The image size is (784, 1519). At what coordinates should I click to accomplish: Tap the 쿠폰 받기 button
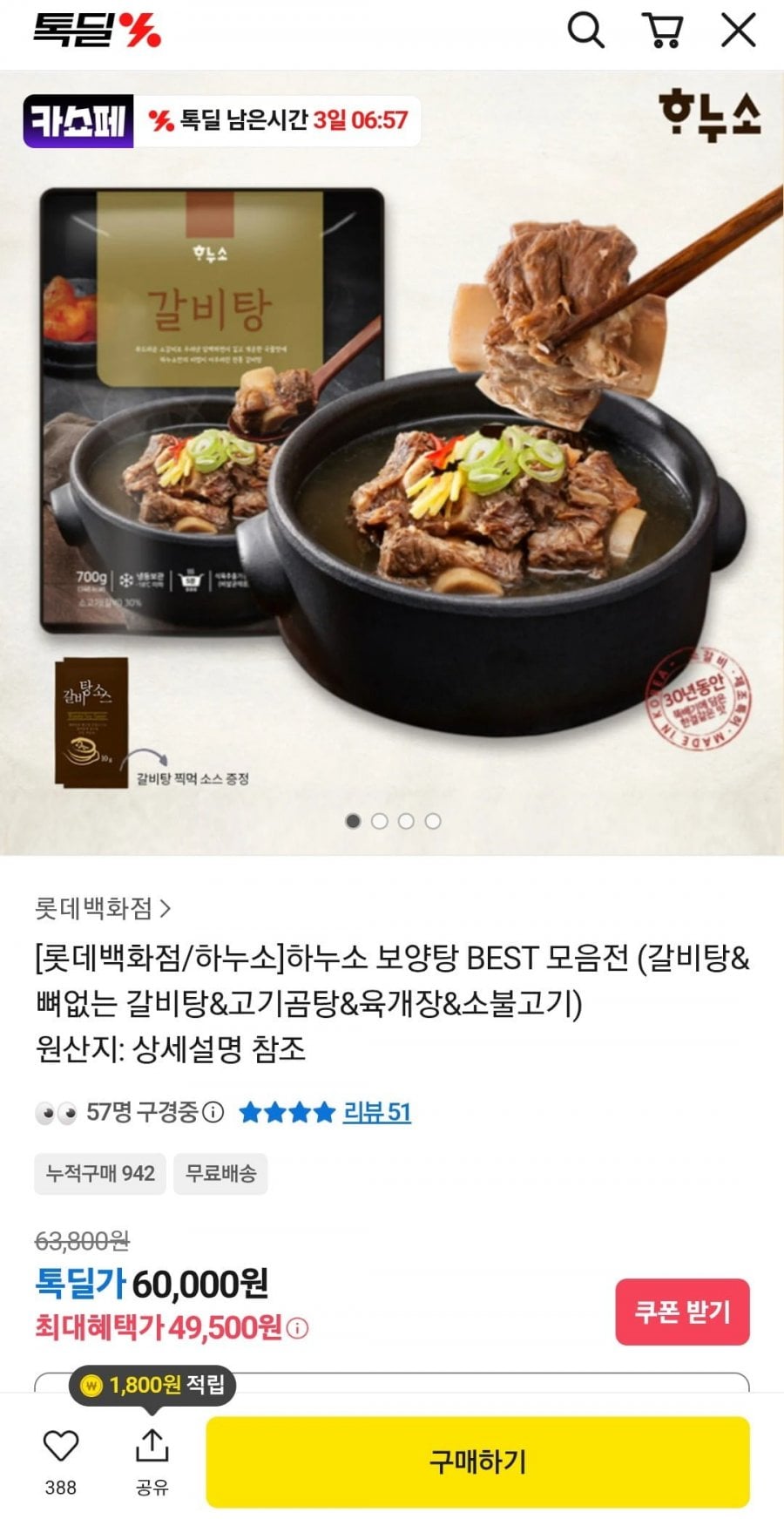[x=682, y=1312]
